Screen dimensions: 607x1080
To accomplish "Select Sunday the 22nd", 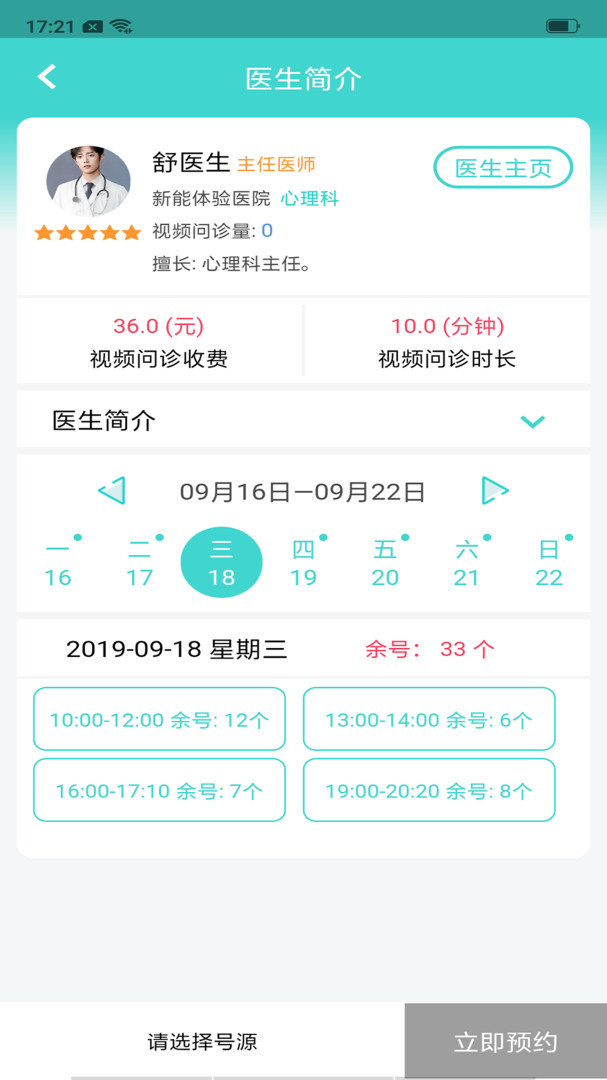I will (x=549, y=563).
